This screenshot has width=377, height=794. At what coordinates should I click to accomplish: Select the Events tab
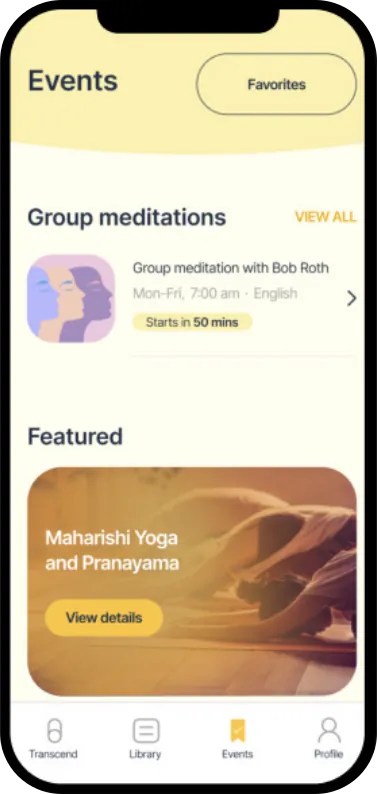click(237, 739)
